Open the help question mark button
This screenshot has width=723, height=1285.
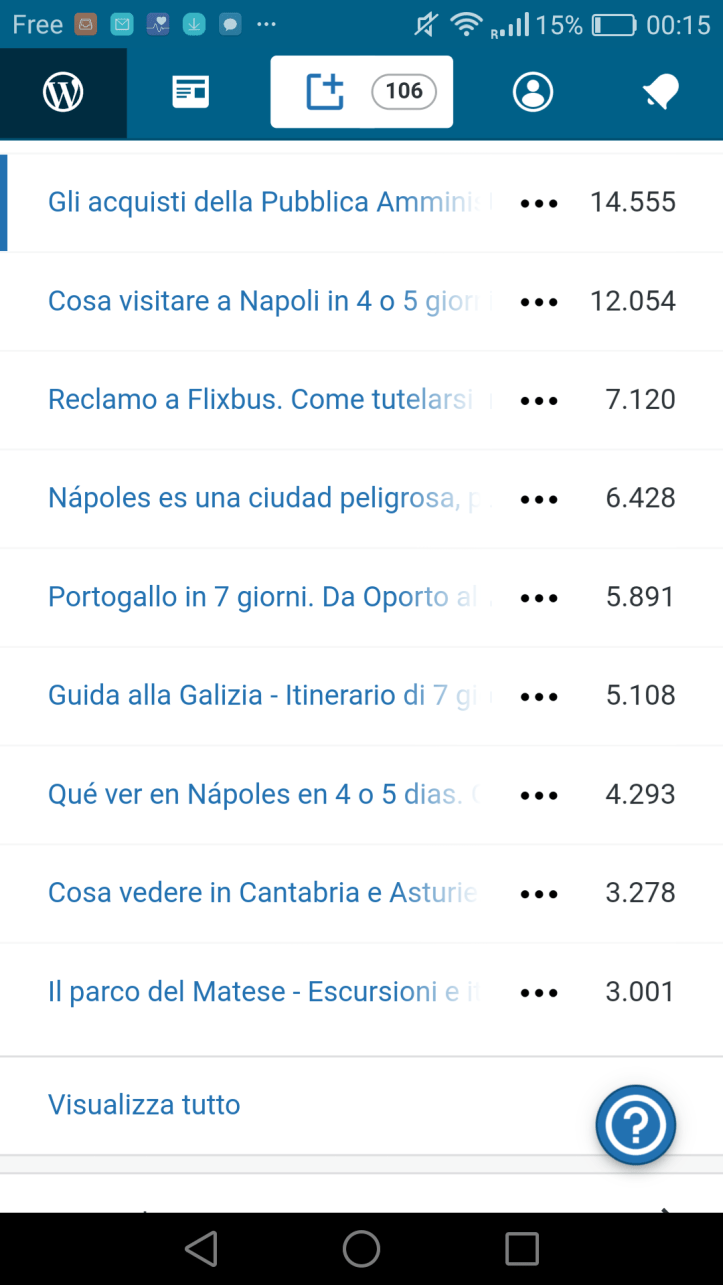pyautogui.click(x=636, y=1126)
